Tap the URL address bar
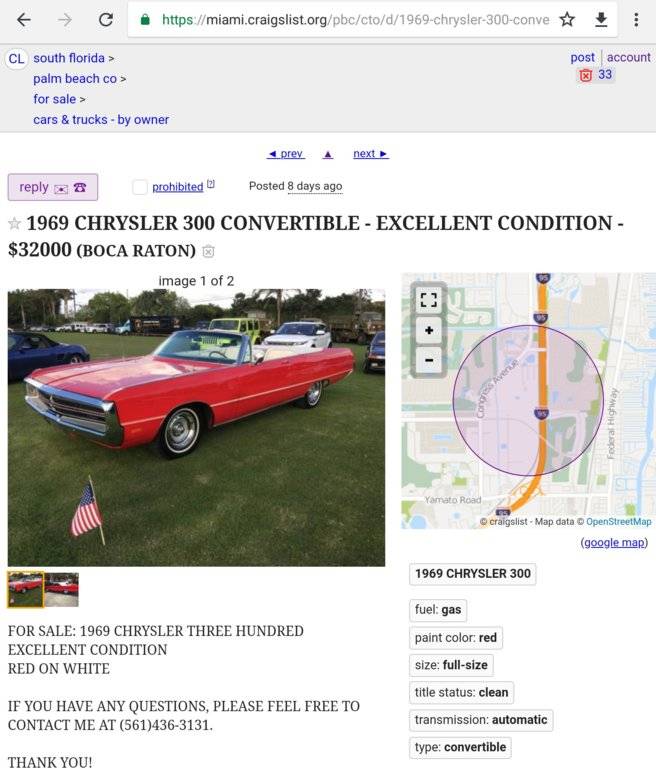The width and height of the screenshot is (656, 768). (345, 20)
